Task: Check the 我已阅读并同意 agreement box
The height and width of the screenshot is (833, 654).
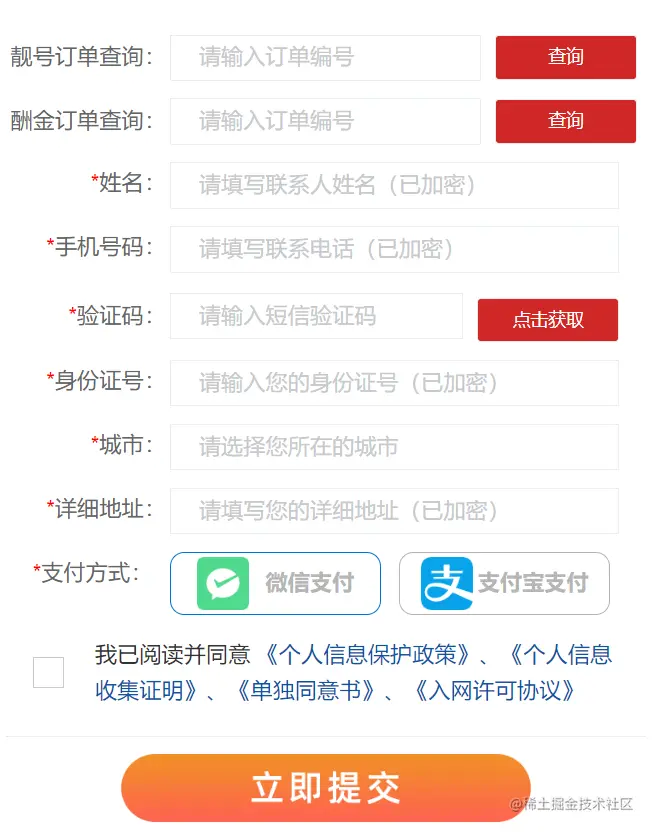Action: [48, 672]
